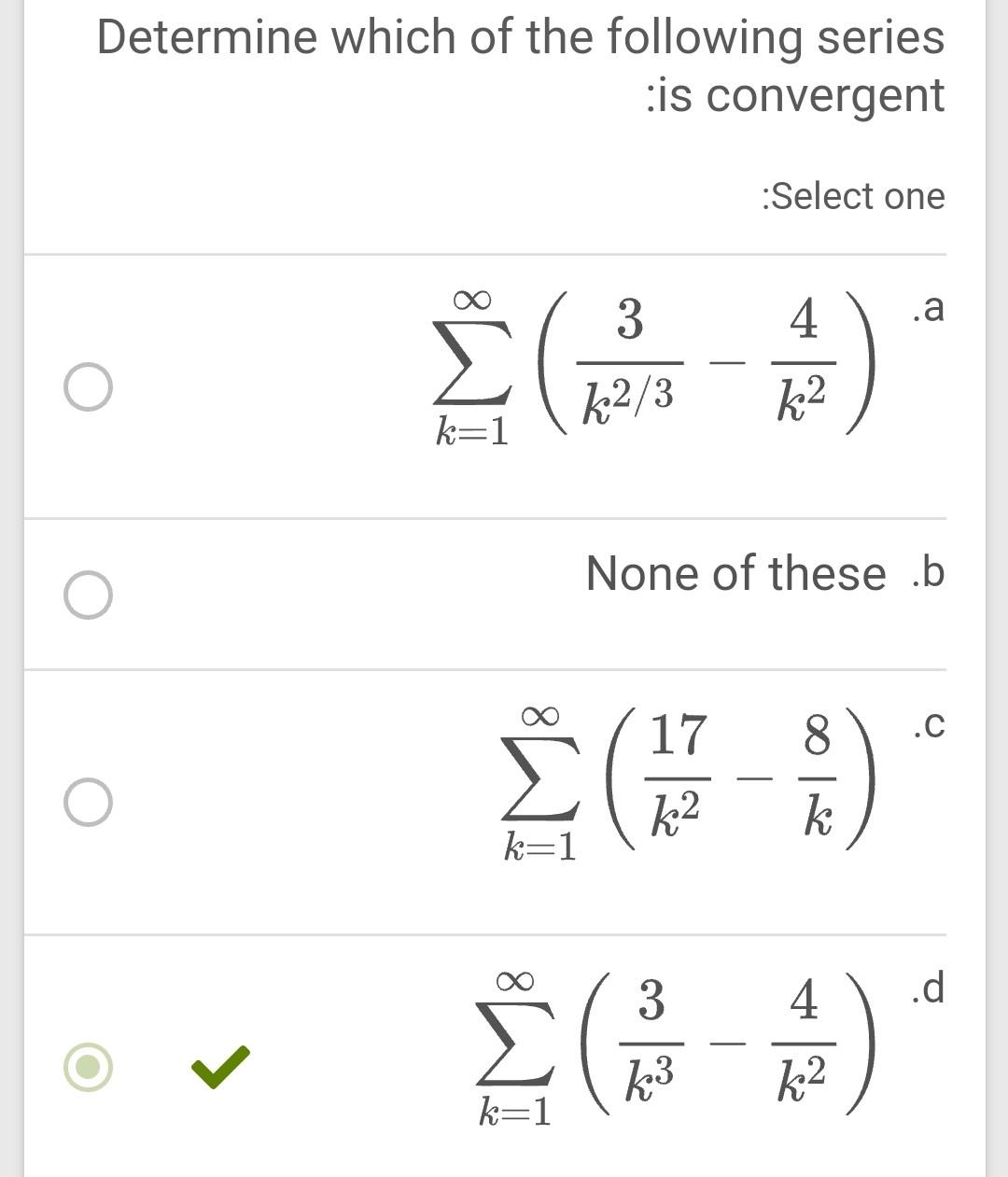Choose the 'None of these' radio button

tap(89, 595)
